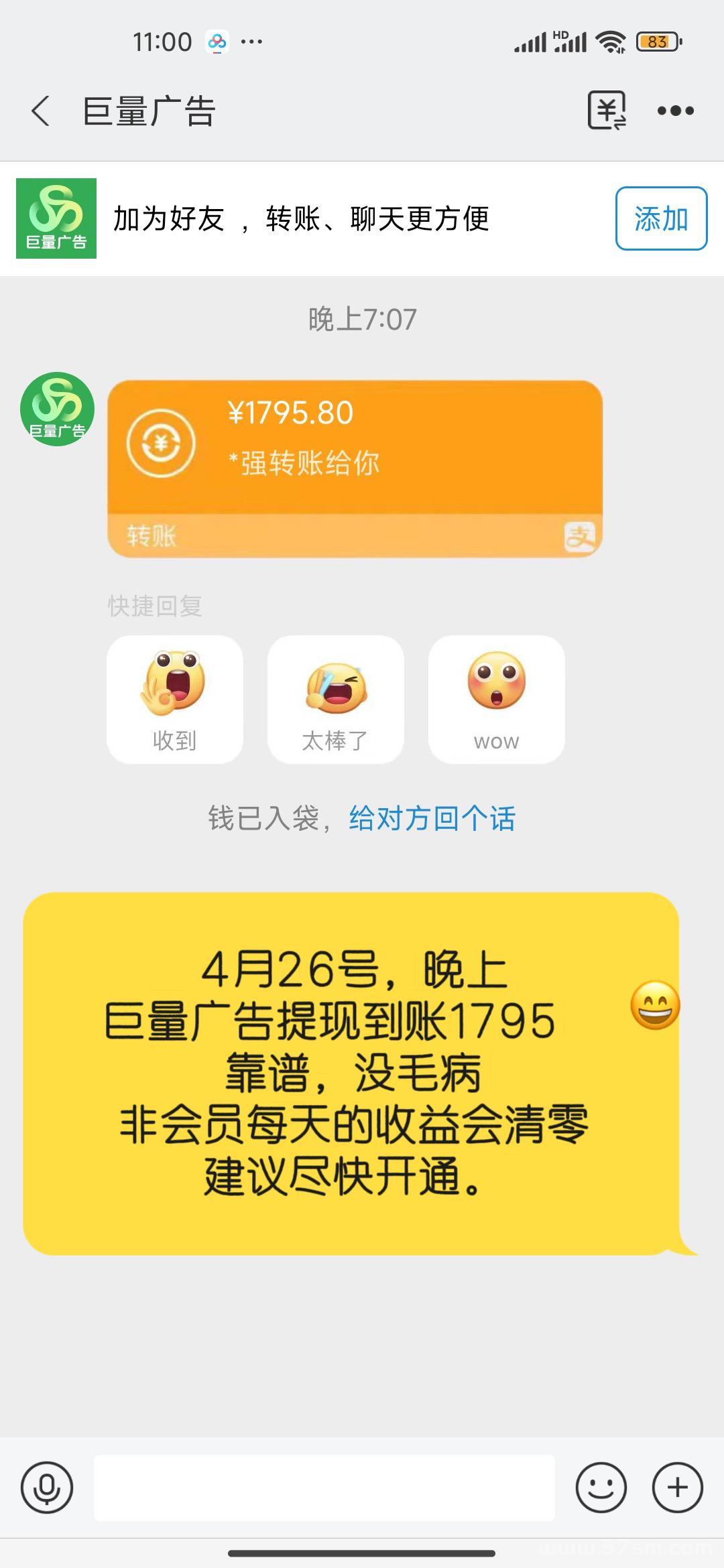724x1568 pixels.
Task: Switch to voice input microphone
Action: [47, 1487]
